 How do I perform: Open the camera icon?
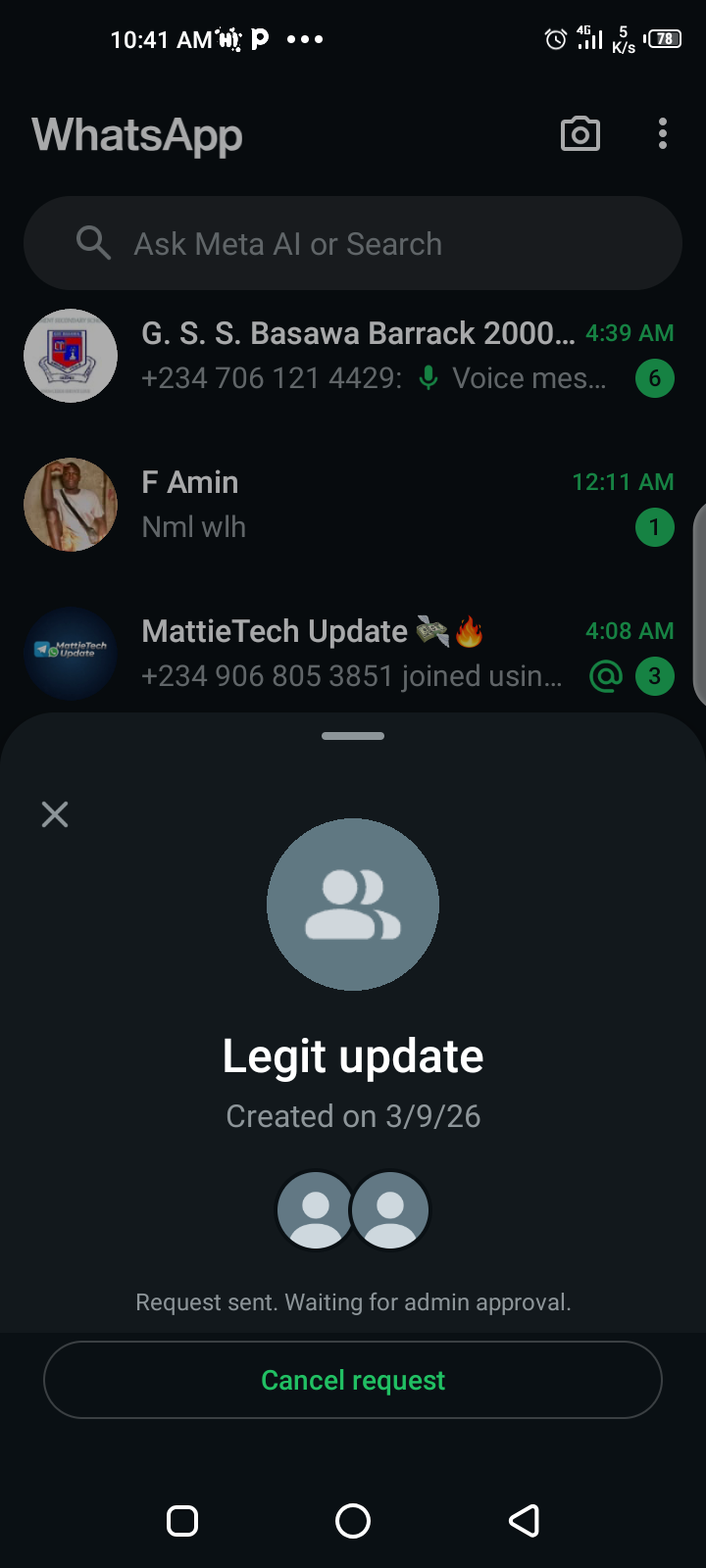580,134
